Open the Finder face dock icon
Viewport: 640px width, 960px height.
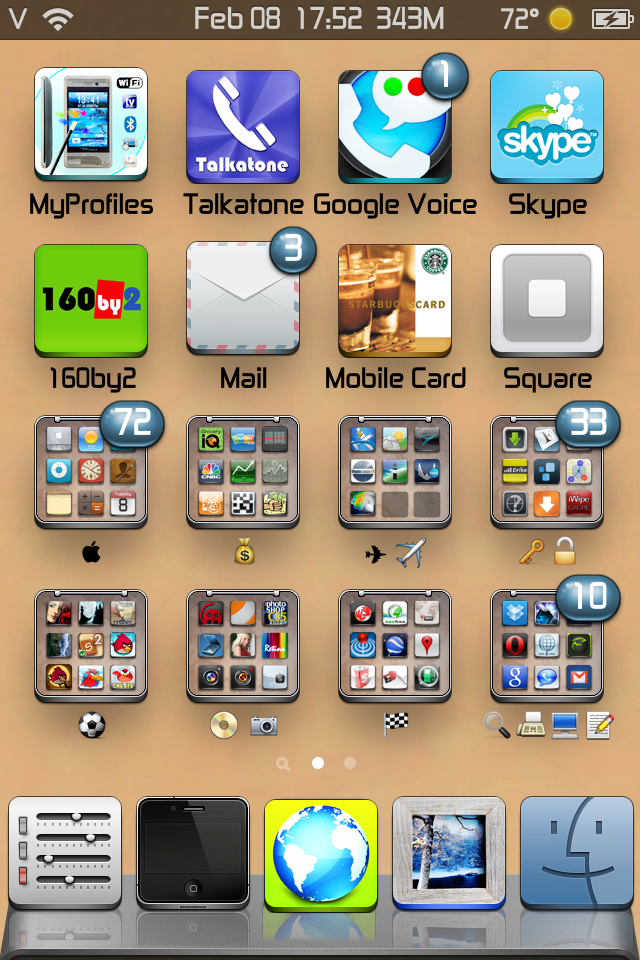coord(577,852)
